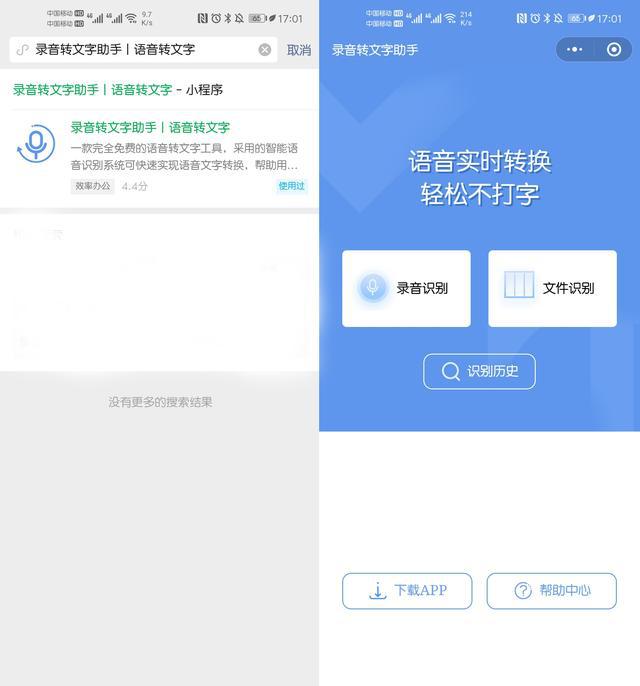Close the mini program via circle icon
Viewport: 640px width, 686px height.
[x=613, y=49]
